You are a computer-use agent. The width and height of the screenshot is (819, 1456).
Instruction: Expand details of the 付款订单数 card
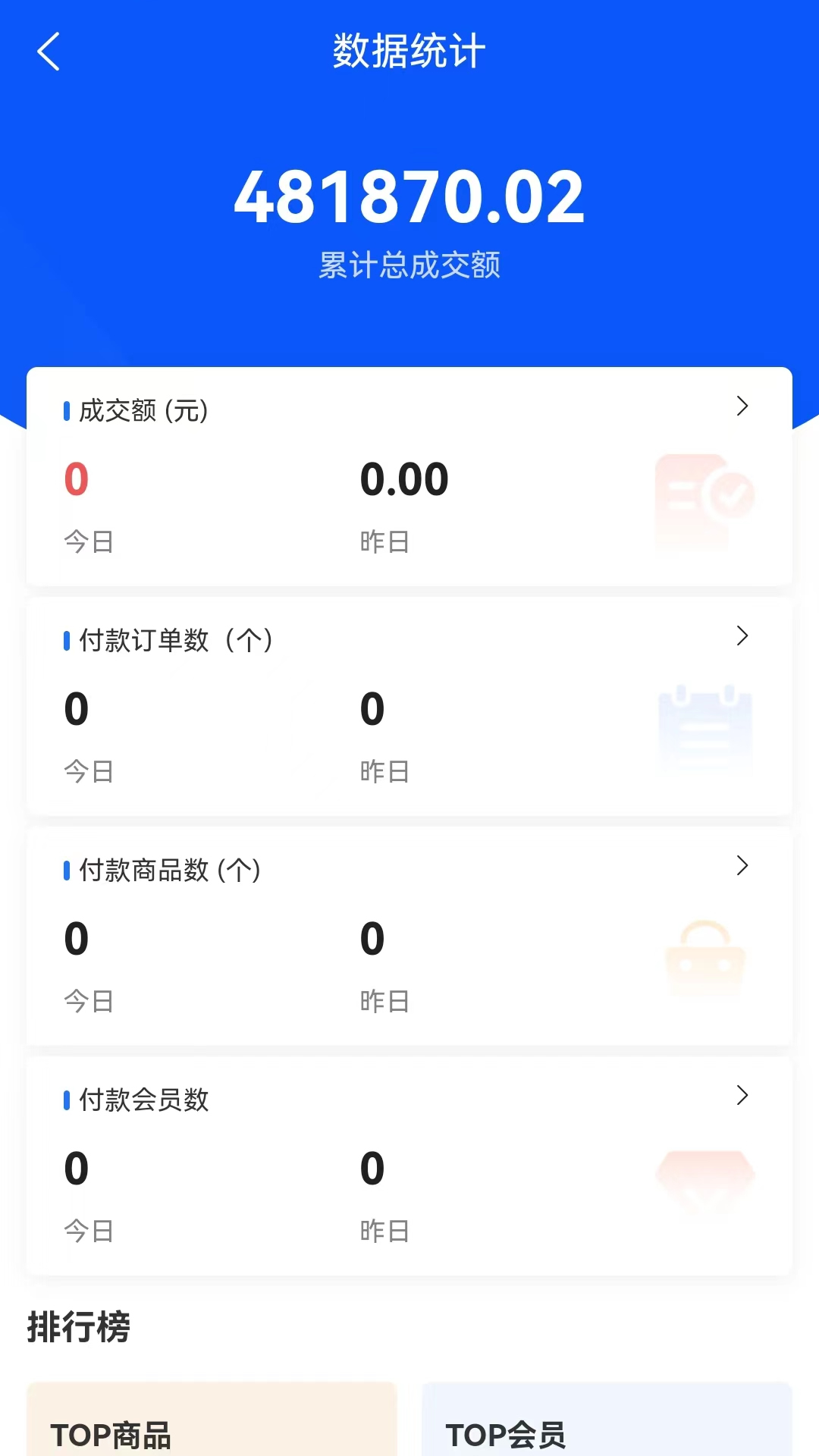click(x=742, y=637)
